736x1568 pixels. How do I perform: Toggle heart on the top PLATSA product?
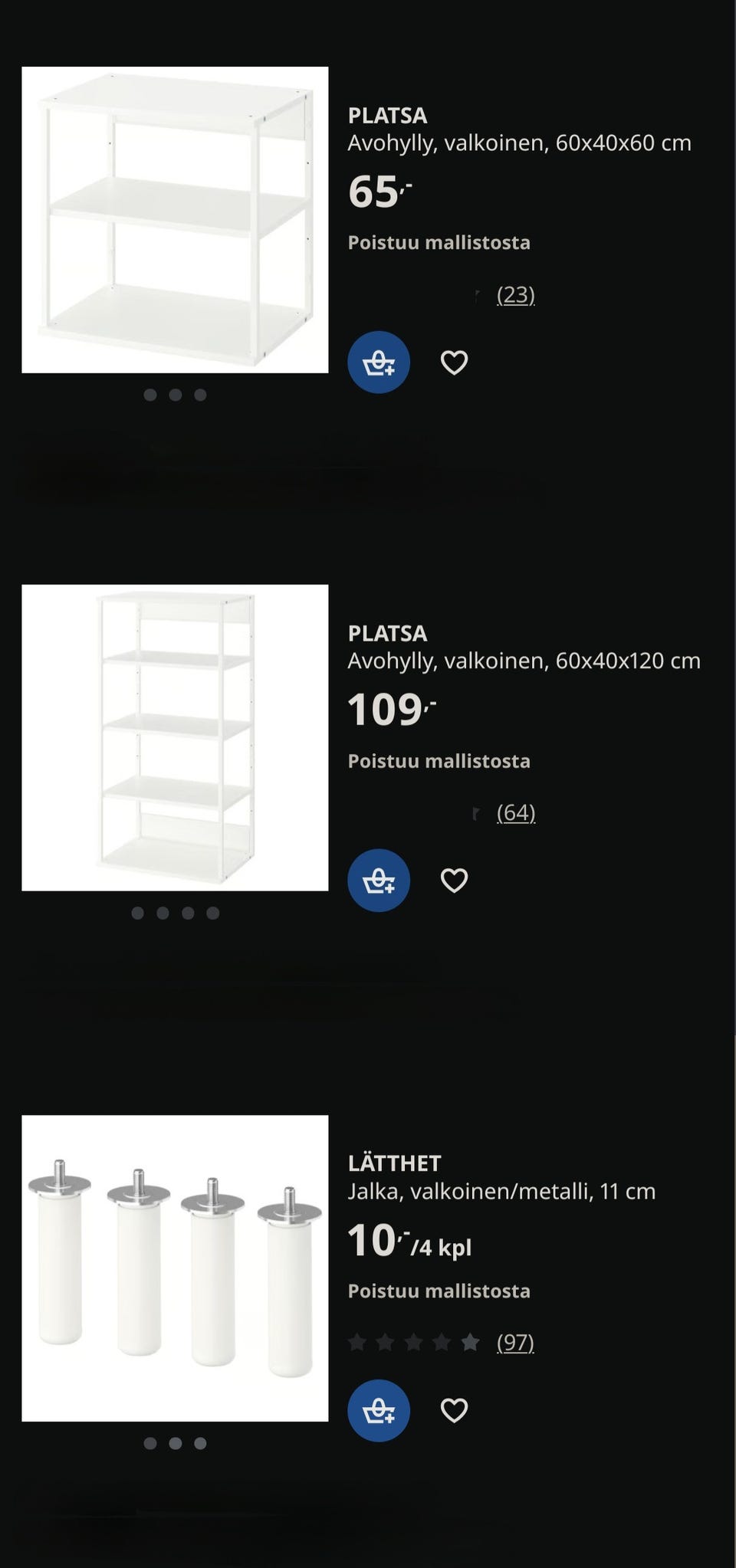pos(455,361)
